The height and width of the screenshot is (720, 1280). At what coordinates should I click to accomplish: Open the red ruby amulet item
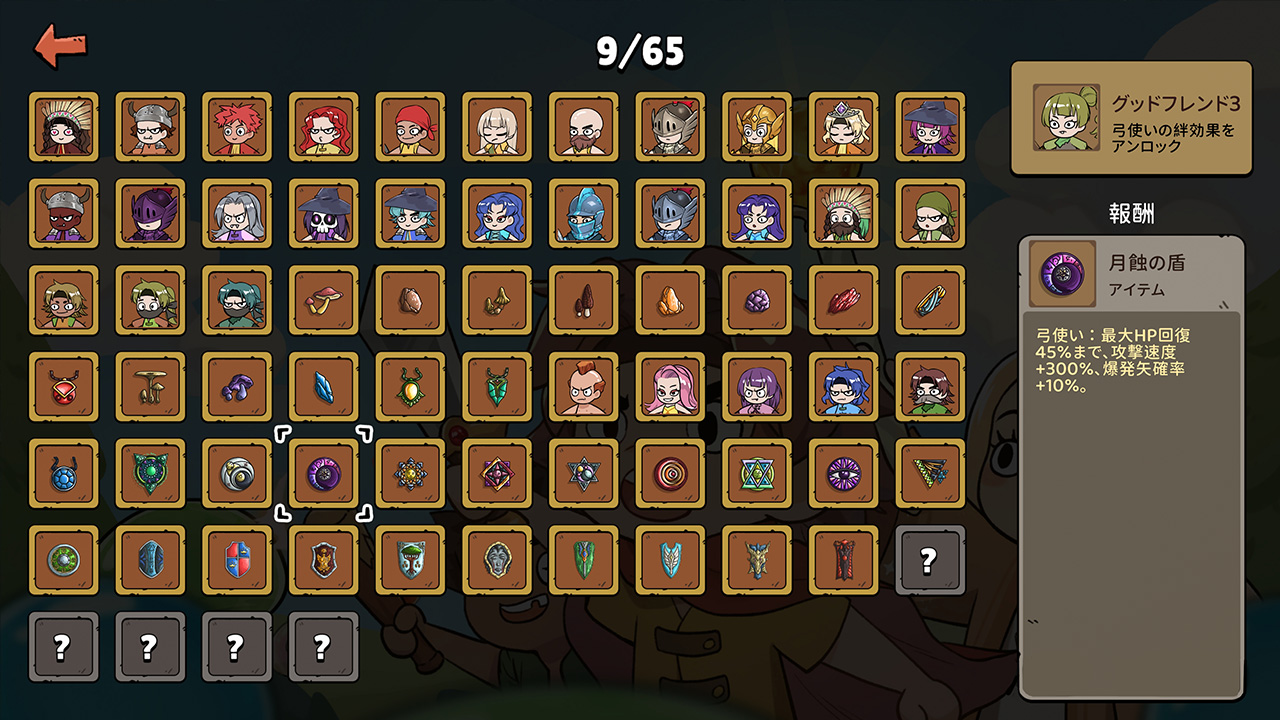click(64, 387)
